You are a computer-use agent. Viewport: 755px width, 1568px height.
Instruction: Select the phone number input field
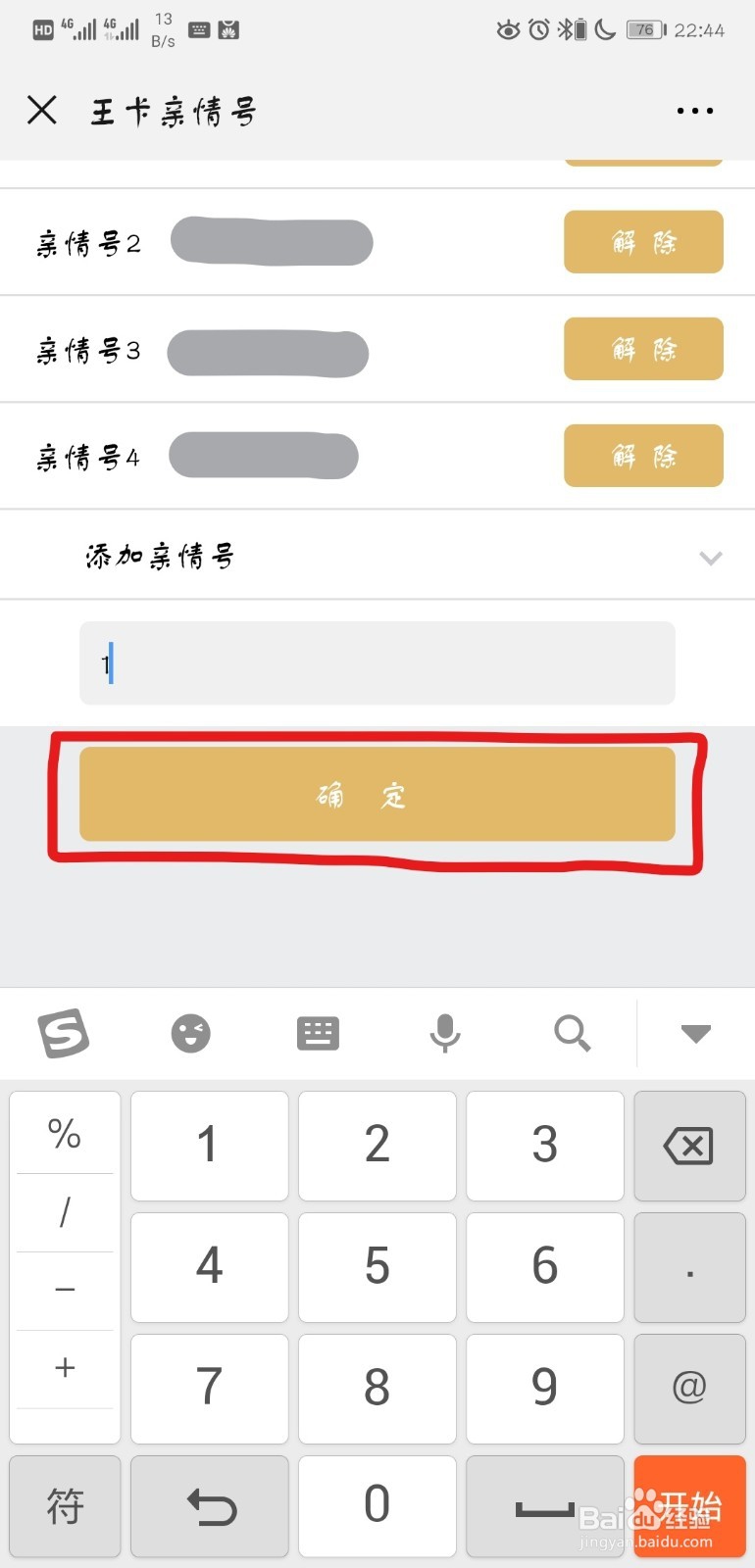coord(377,662)
